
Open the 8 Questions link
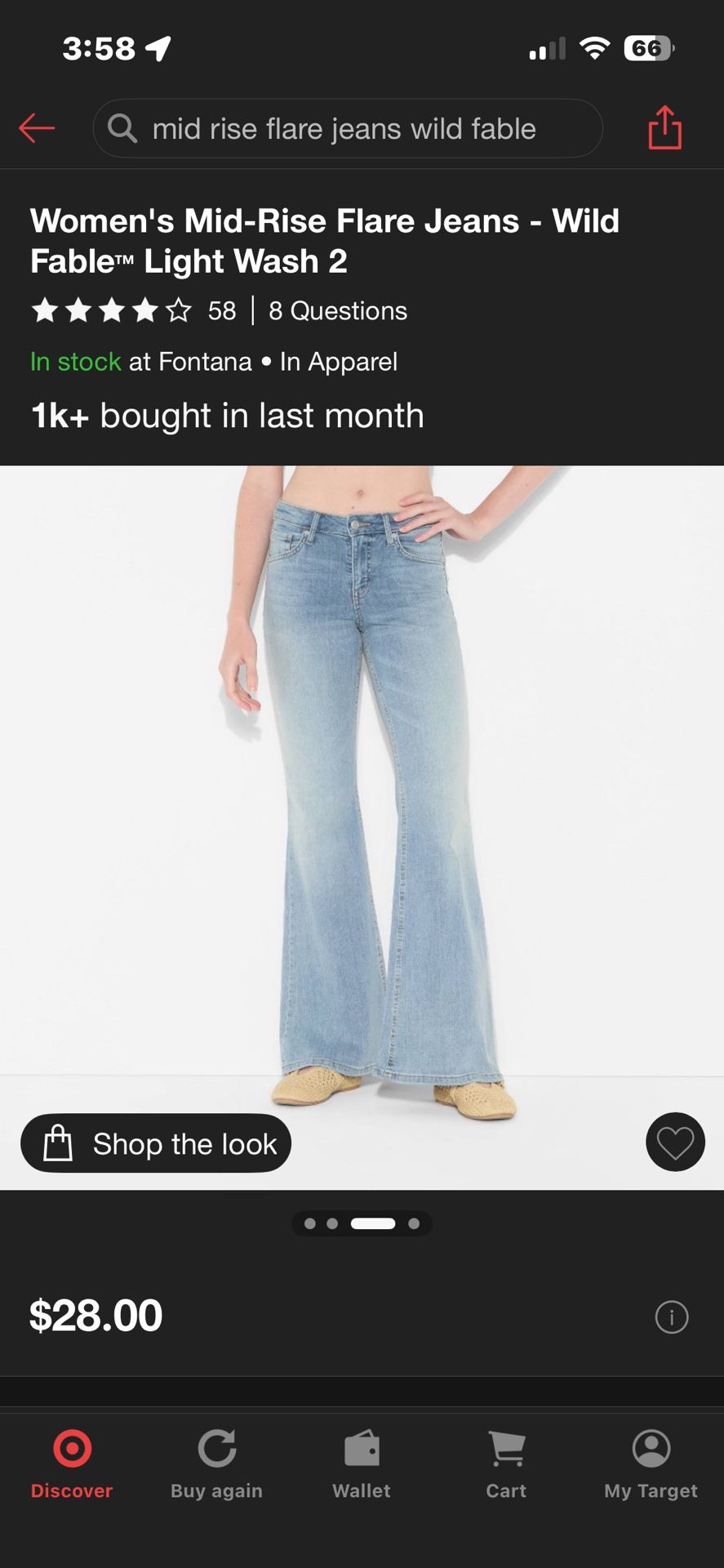(x=337, y=311)
